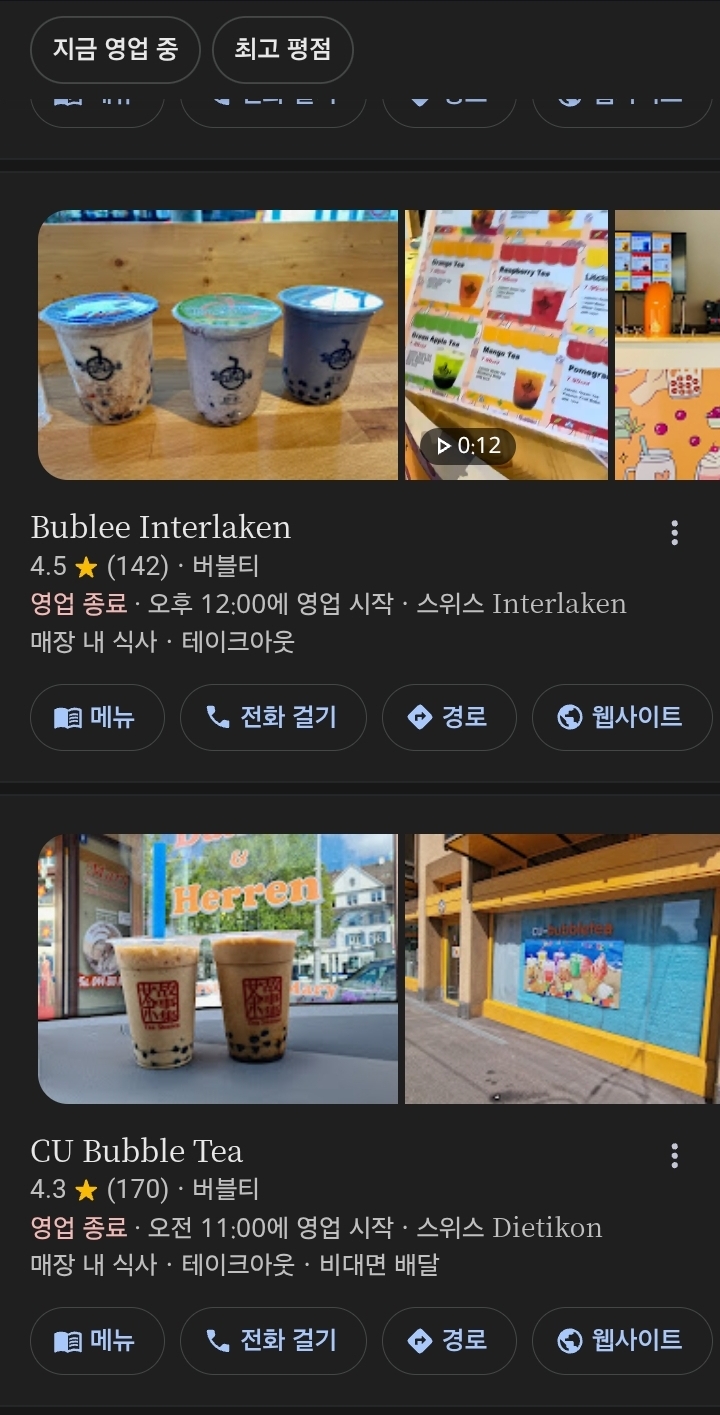Open the 웹사이트 for CU Bubble Tea

tap(621, 1340)
